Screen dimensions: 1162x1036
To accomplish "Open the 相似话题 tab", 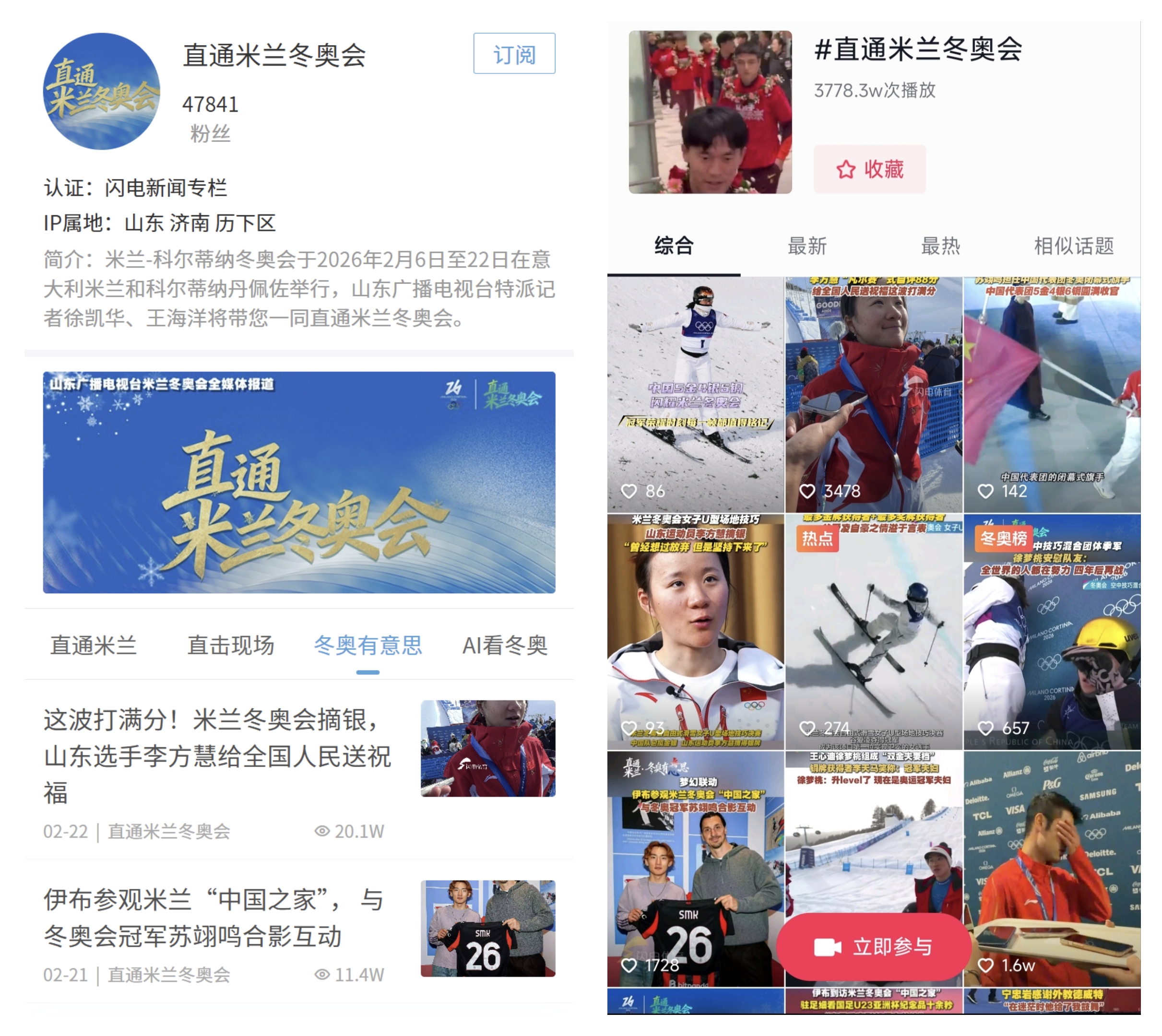I will 1074,246.
